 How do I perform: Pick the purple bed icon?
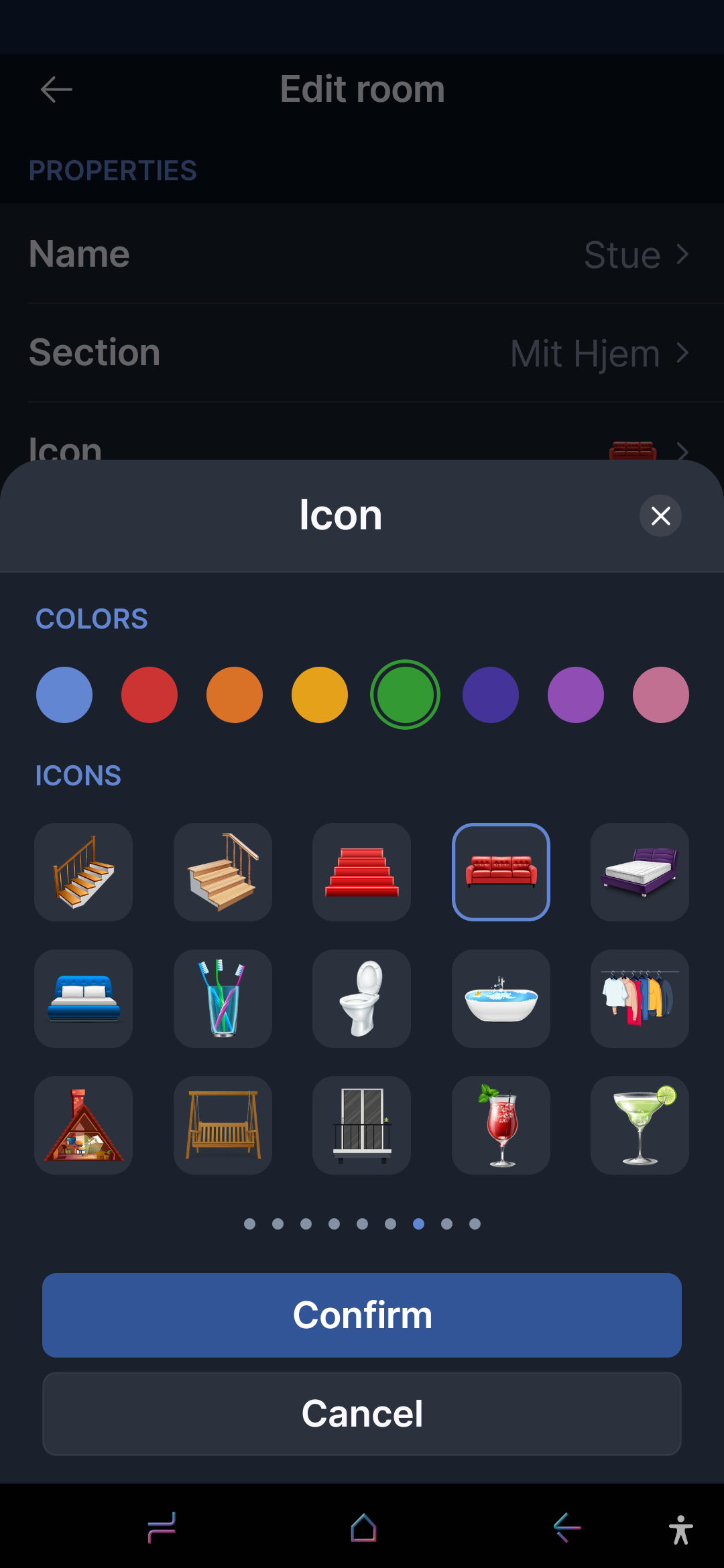[640, 872]
